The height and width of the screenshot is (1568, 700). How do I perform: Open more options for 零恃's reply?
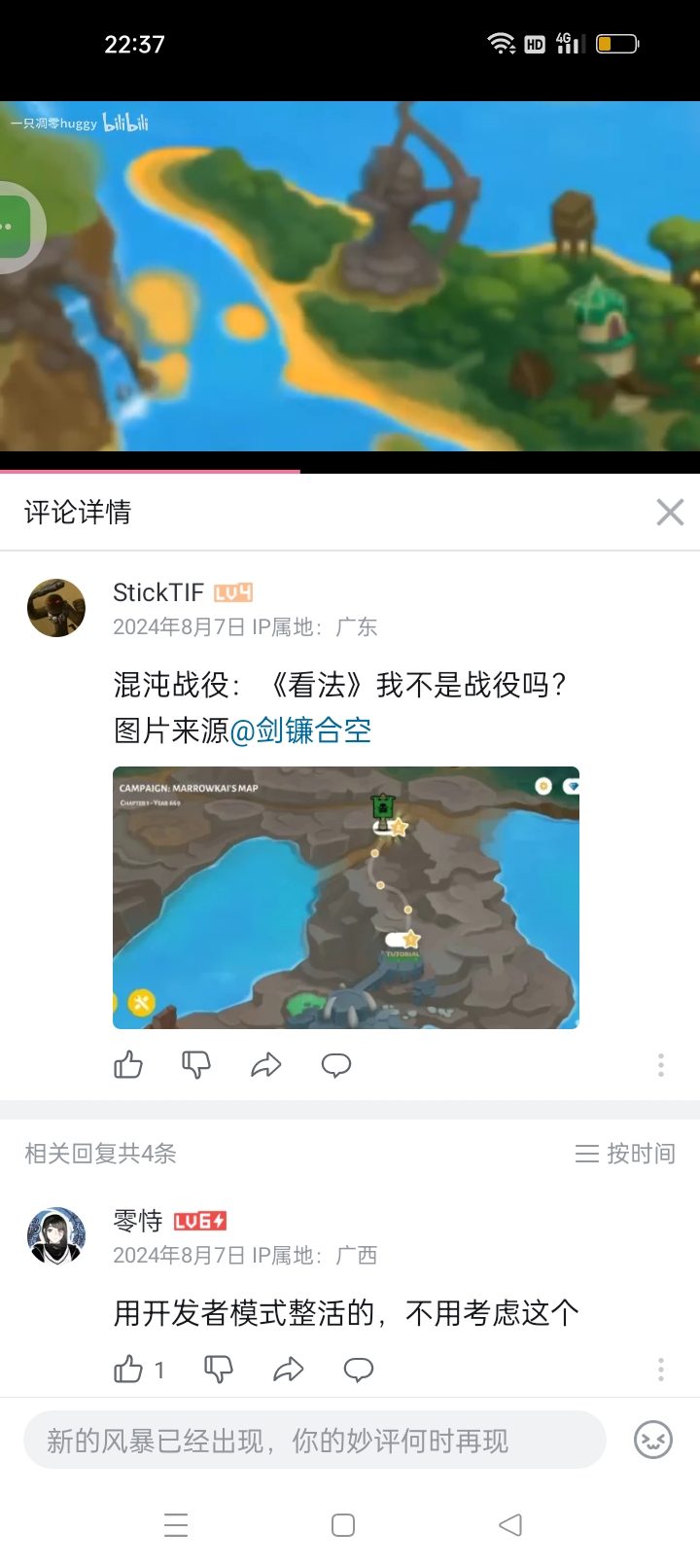[661, 1370]
